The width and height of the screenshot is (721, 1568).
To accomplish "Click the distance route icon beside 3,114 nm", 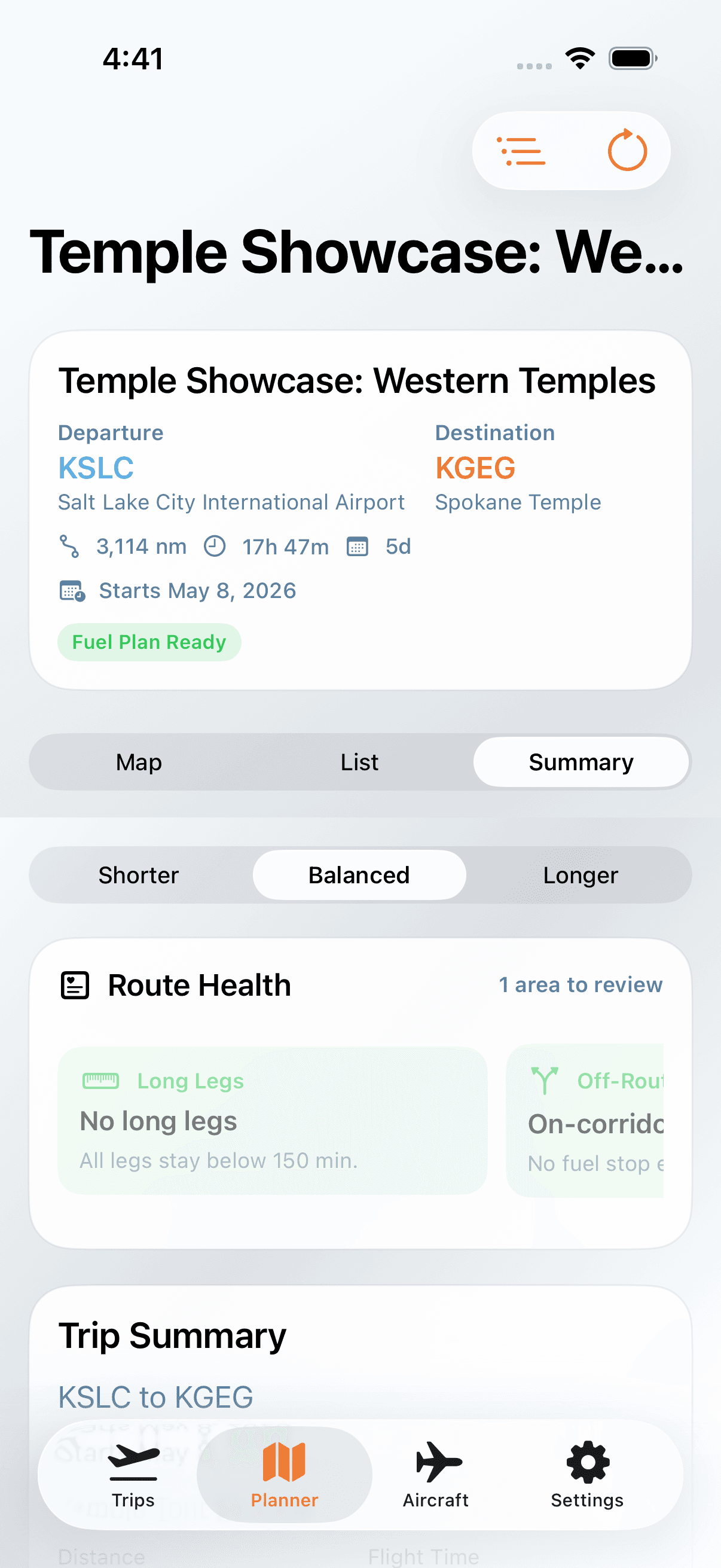I will tap(70, 546).
